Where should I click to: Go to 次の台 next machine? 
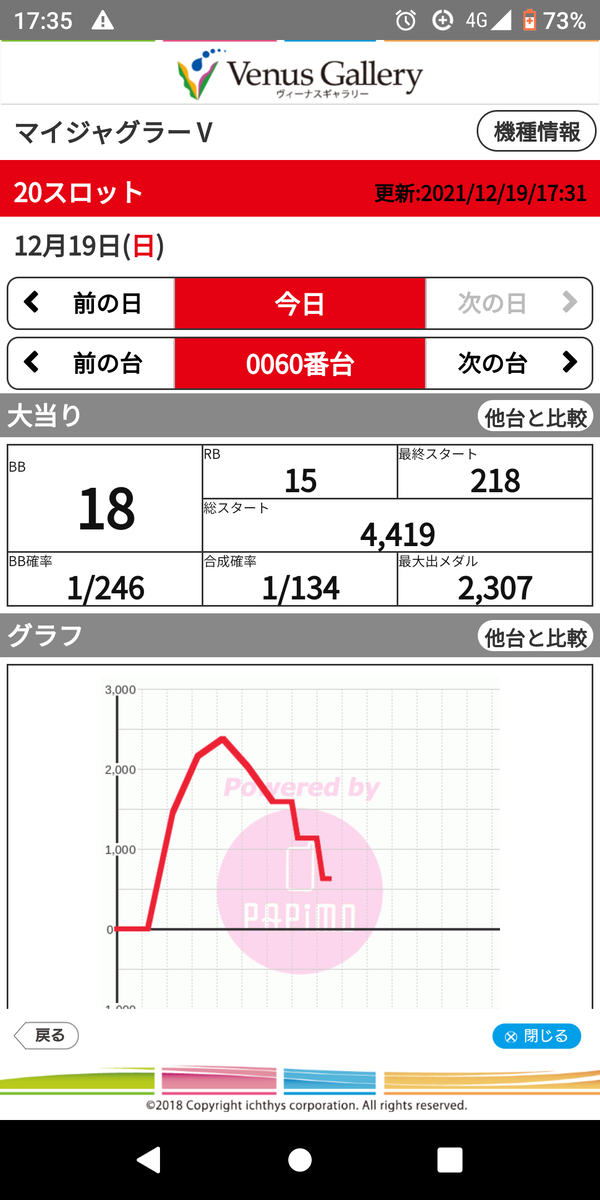(x=509, y=363)
